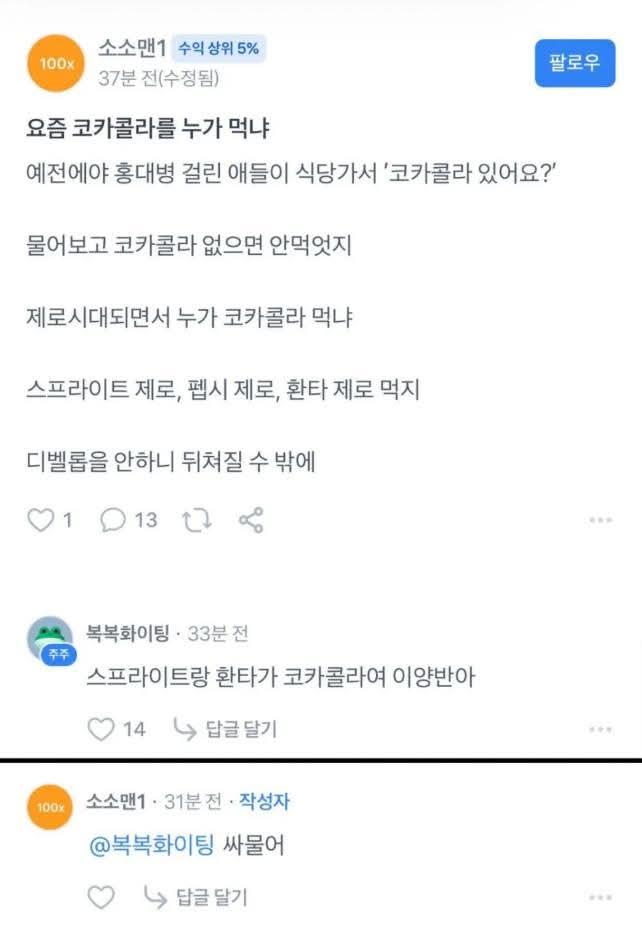The image size is (642, 938).
Task: Like the post about 코카콜라
Action: pos(40,520)
